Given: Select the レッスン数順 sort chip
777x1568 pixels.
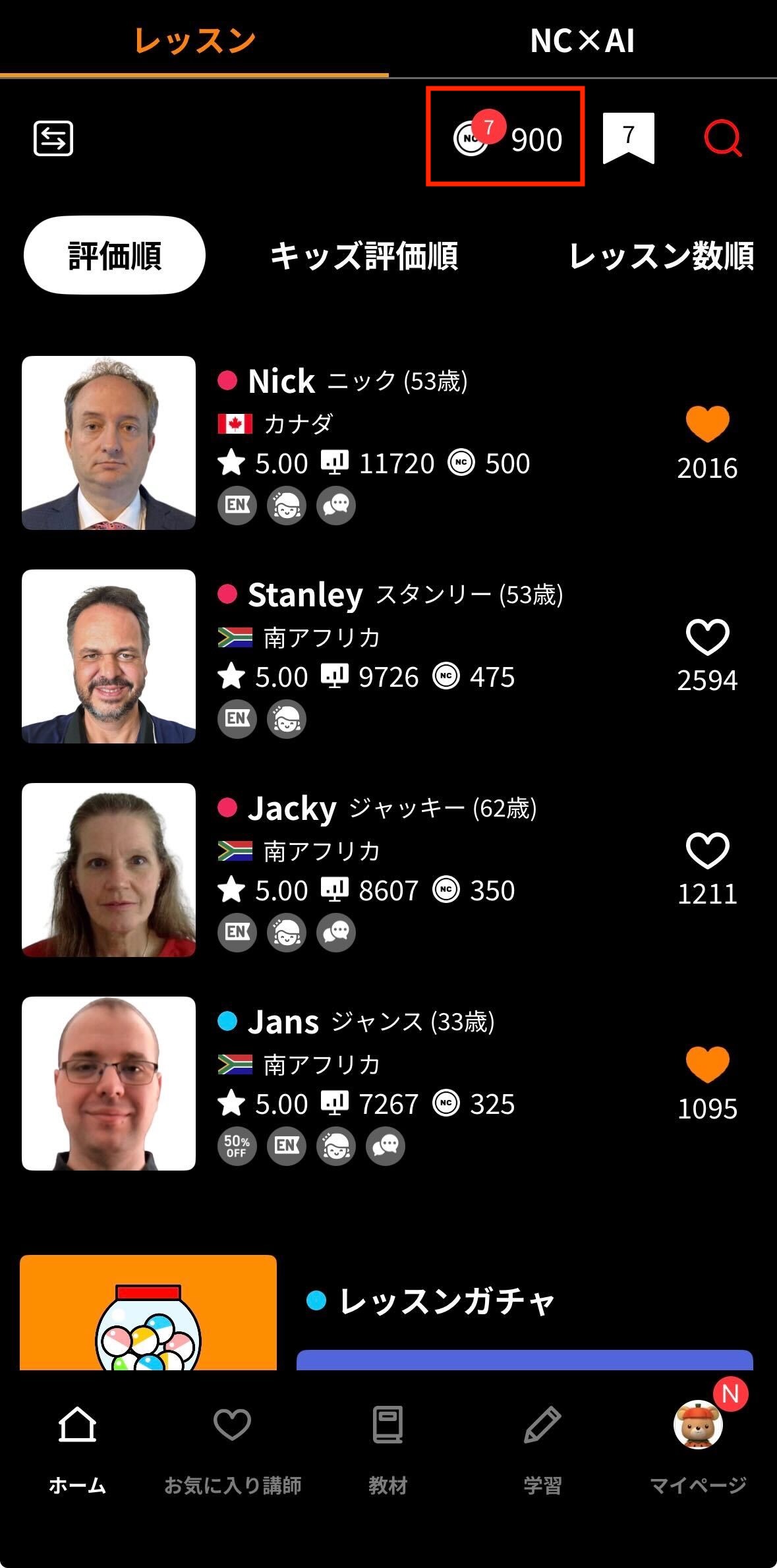Looking at the screenshot, I should 661,256.
